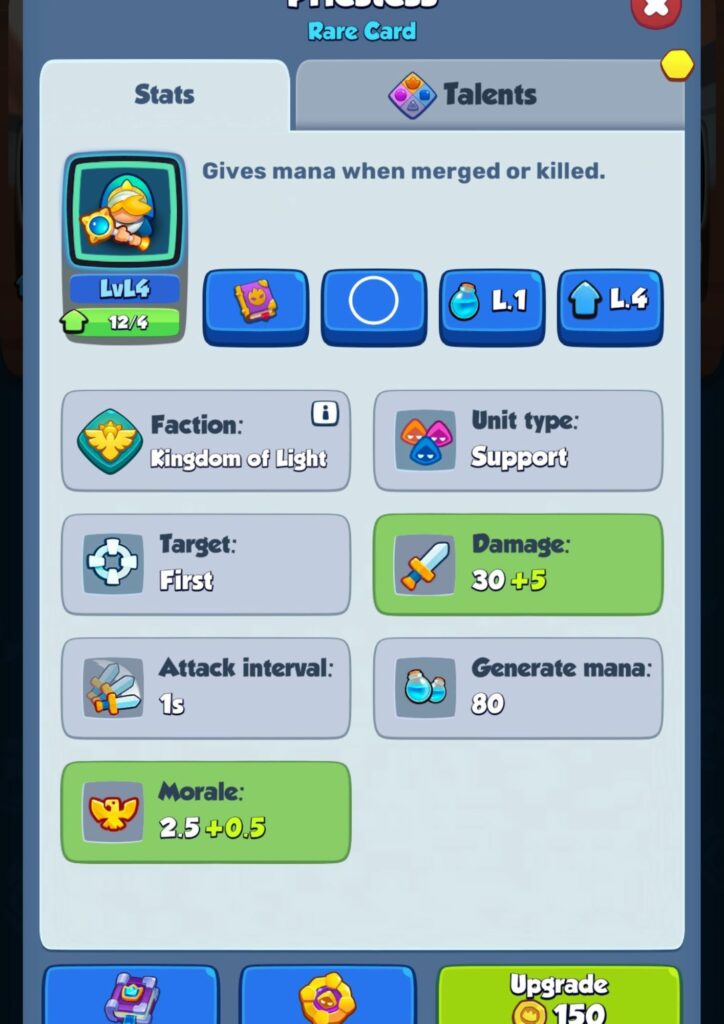724x1024 pixels.
Task: Click the flower medal icon at bottom center
Action: coord(328,1000)
